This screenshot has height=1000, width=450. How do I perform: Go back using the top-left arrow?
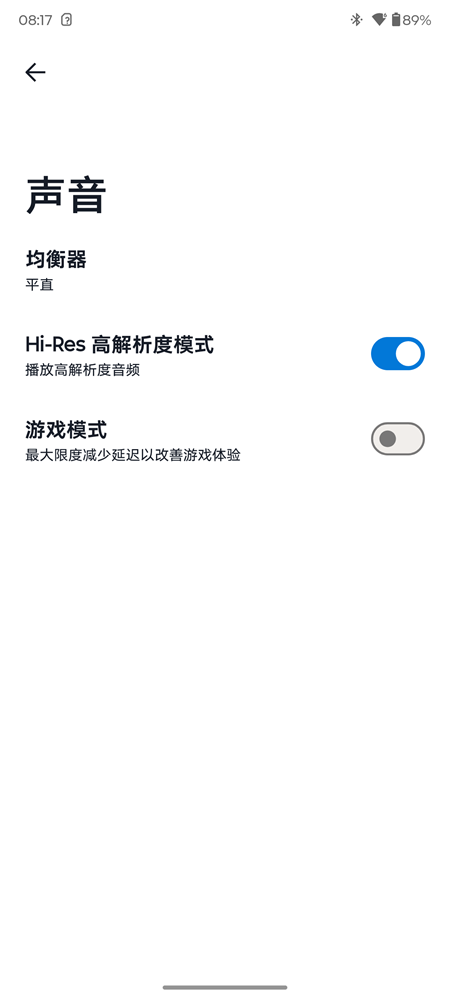click(x=35, y=73)
